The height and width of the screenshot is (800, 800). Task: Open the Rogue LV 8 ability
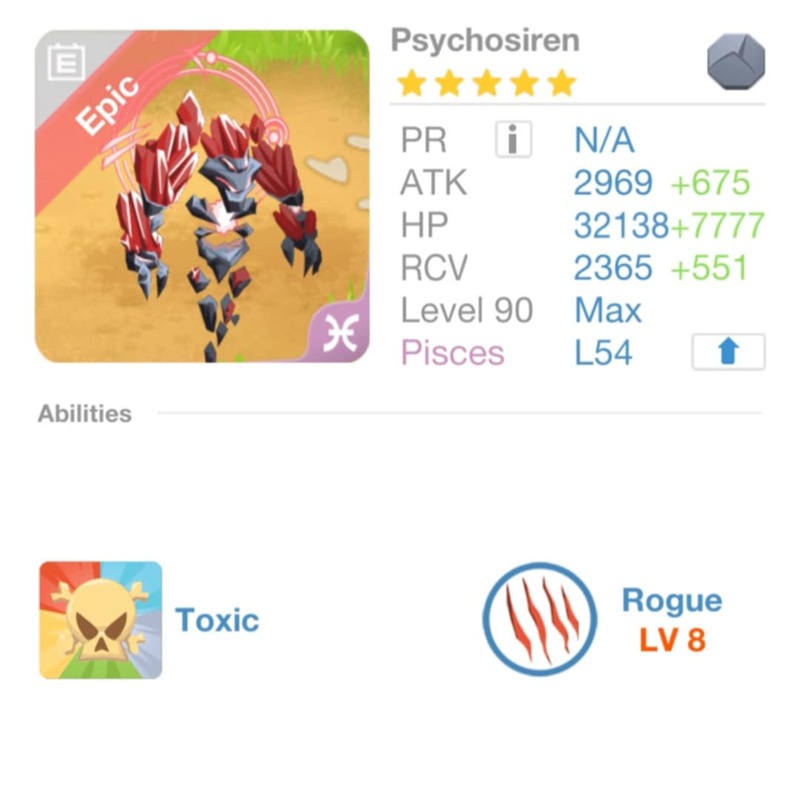(540, 619)
